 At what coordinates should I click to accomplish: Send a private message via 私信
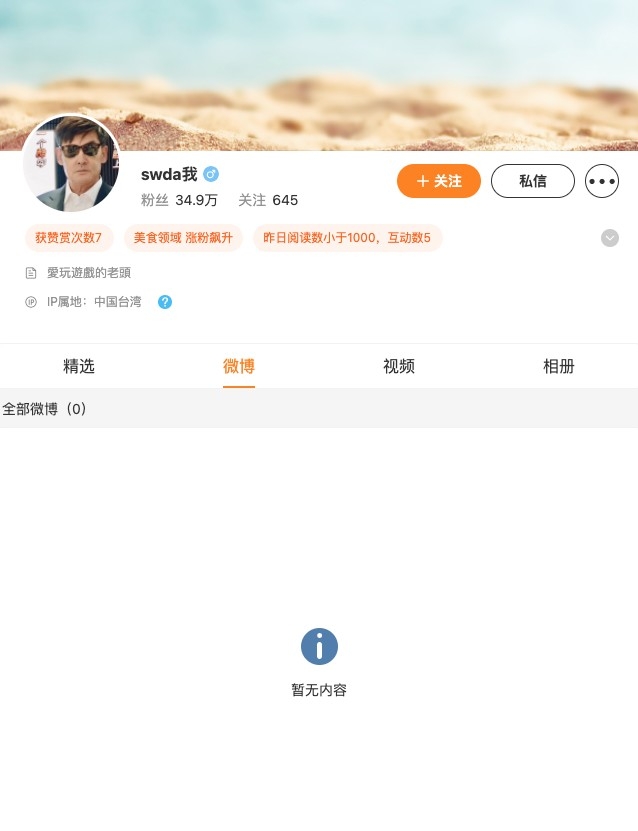tap(532, 181)
